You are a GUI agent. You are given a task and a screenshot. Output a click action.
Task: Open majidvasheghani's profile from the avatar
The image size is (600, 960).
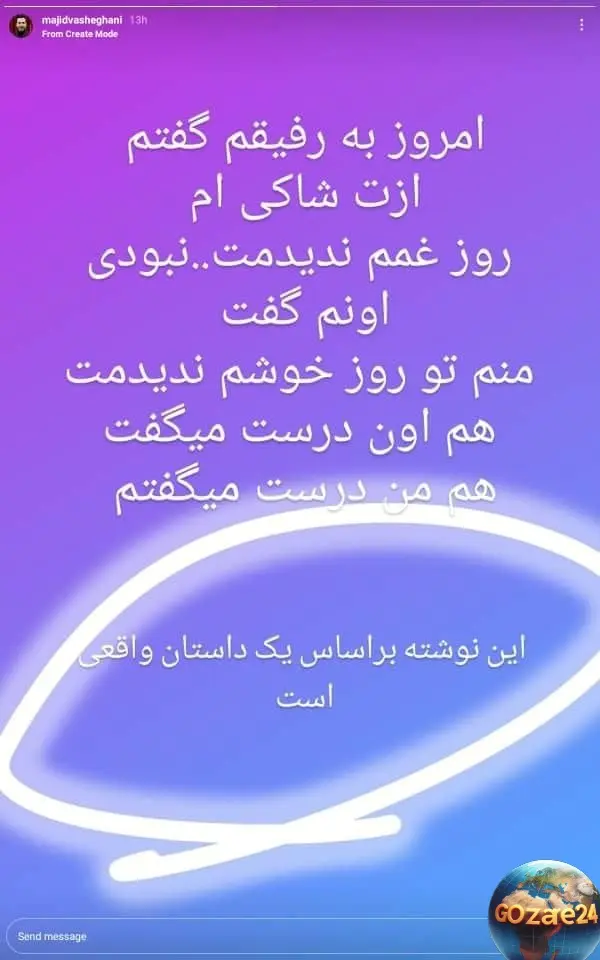tap(20, 26)
